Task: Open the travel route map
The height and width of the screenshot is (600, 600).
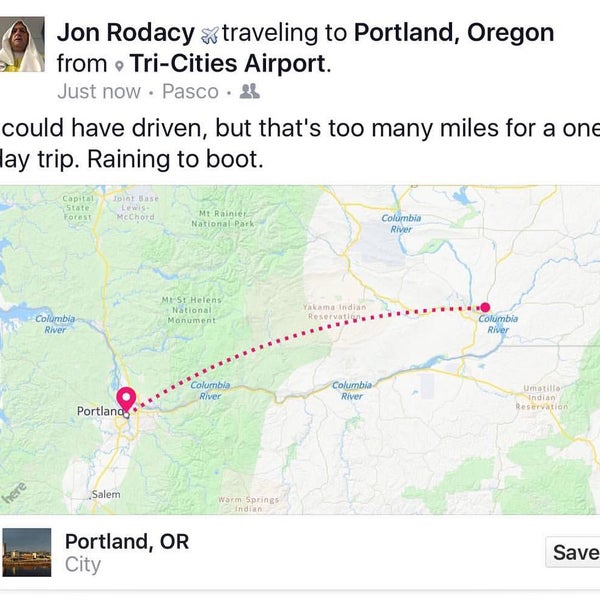Action: (300, 350)
